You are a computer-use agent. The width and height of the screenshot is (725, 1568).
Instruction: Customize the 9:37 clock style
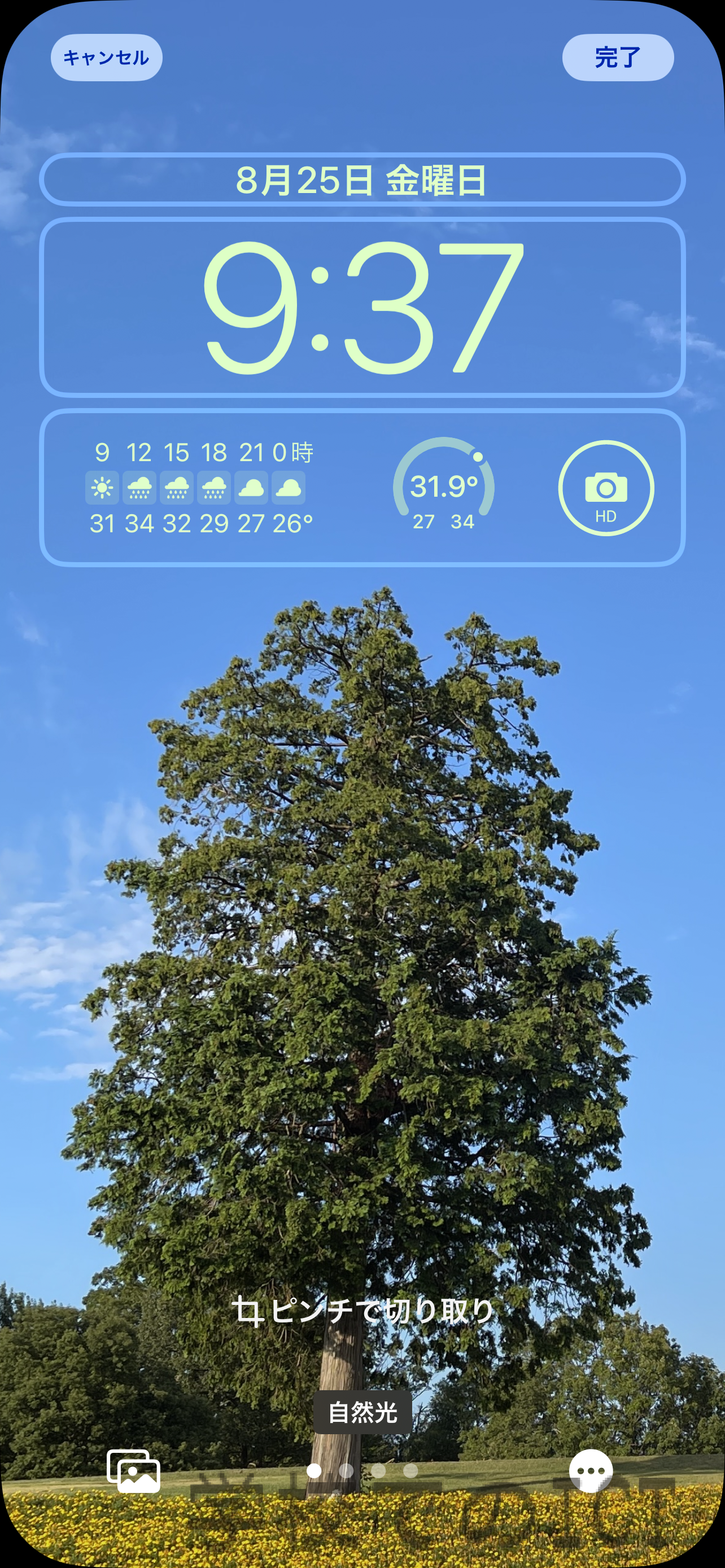[x=362, y=308]
